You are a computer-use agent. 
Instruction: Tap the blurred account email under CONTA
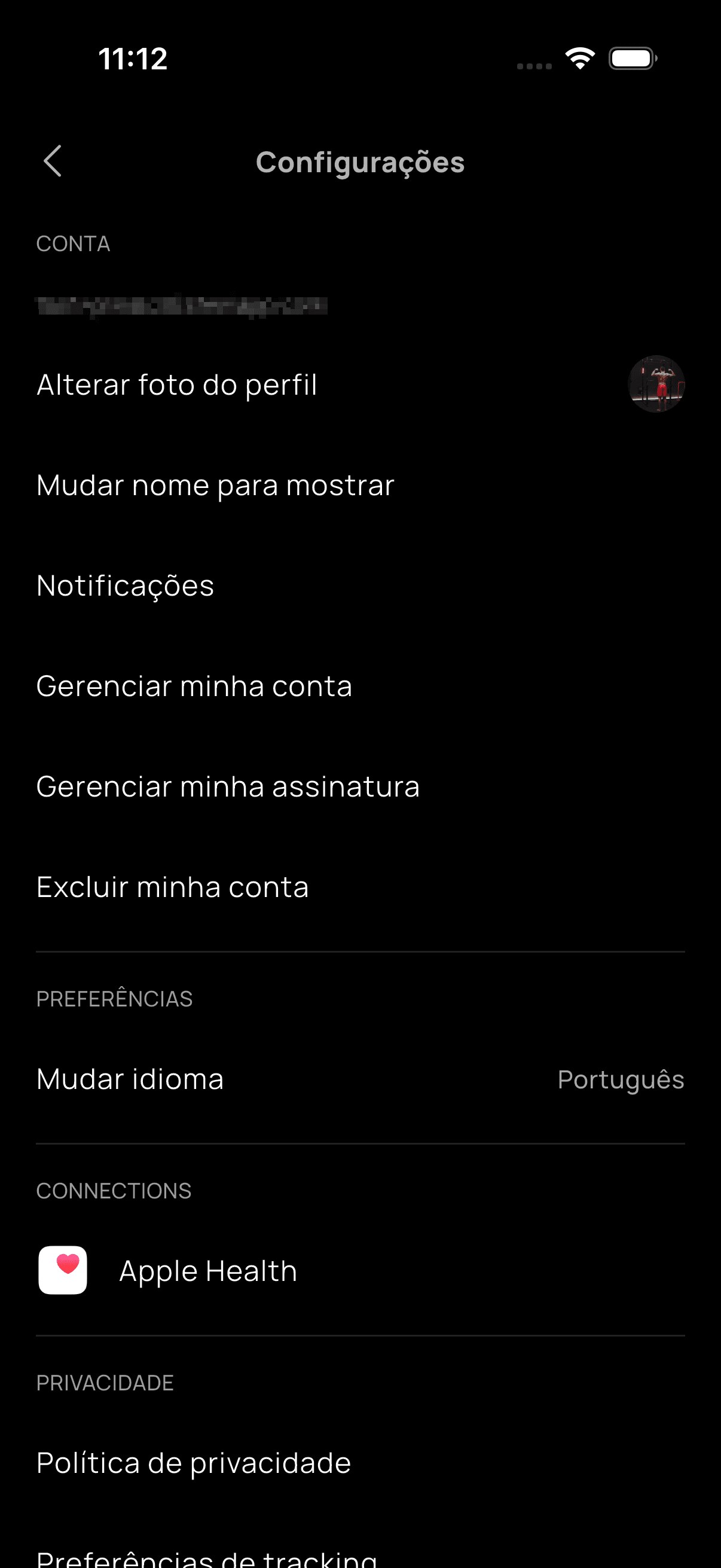182,306
